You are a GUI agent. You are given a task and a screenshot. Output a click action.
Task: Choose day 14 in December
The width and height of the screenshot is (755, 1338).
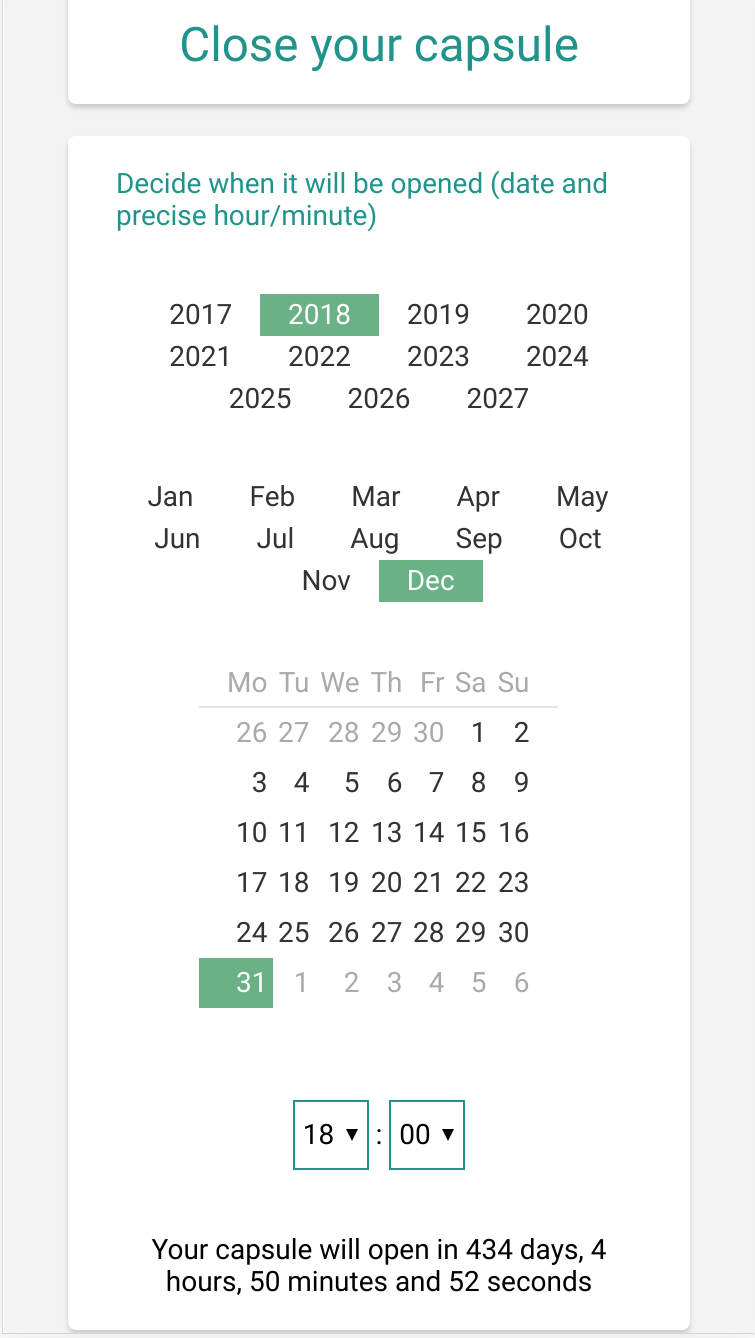pos(429,833)
